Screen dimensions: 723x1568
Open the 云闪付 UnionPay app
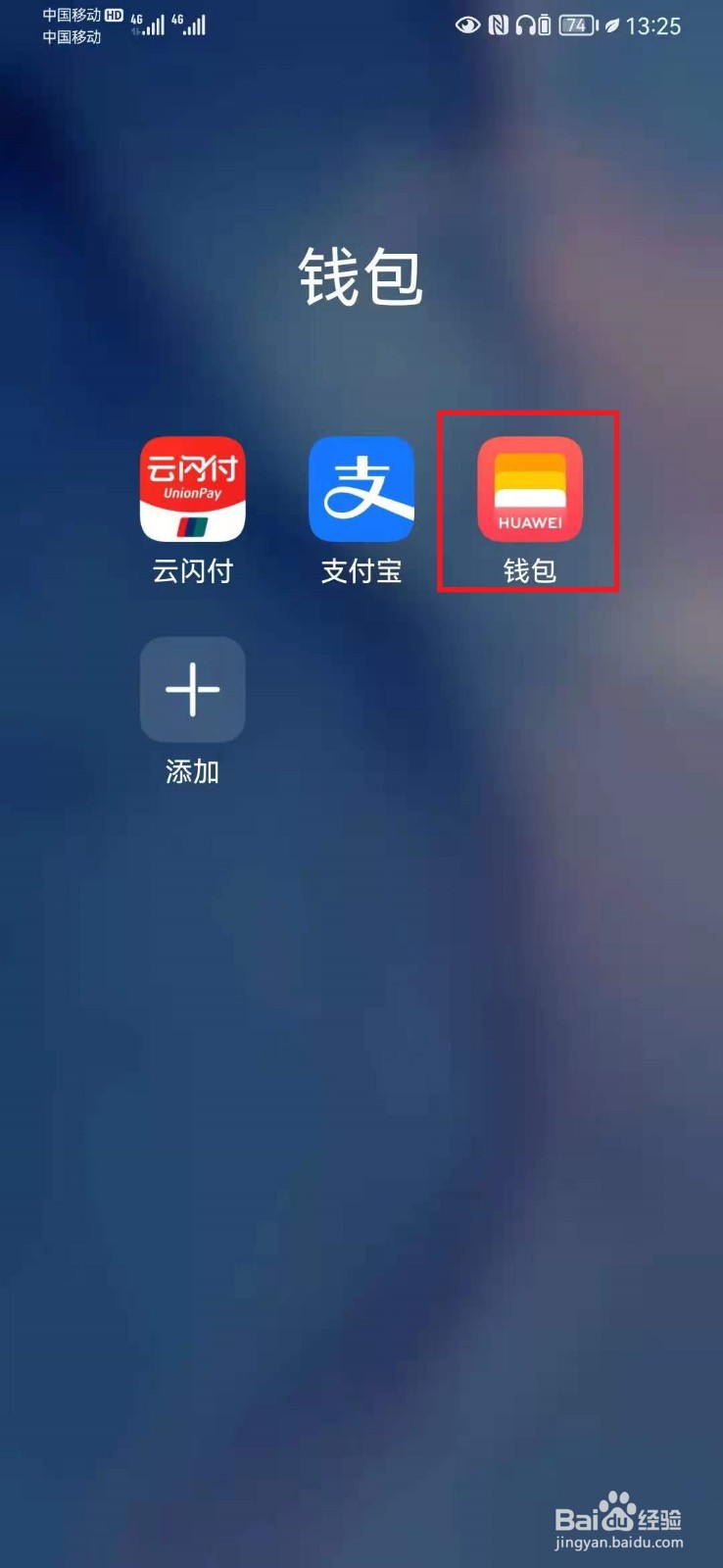[x=193, y=490]
